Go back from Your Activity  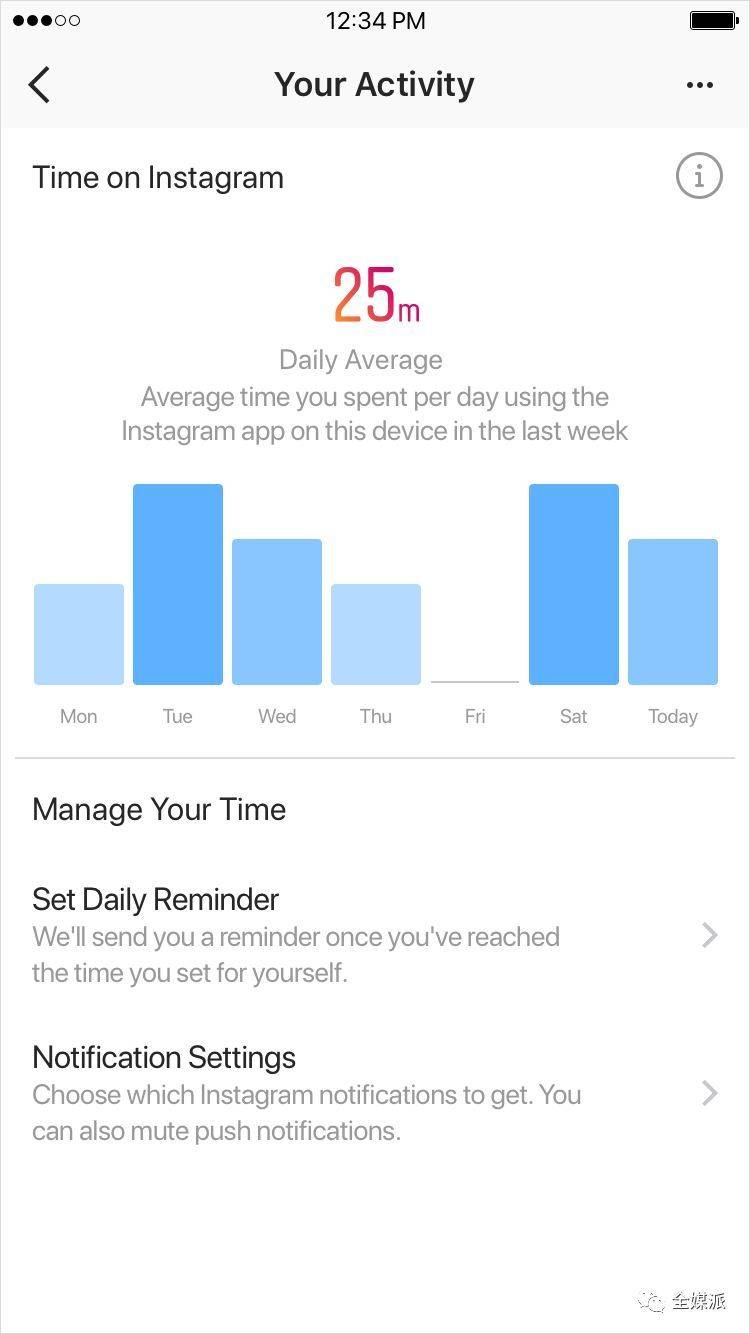39,85
